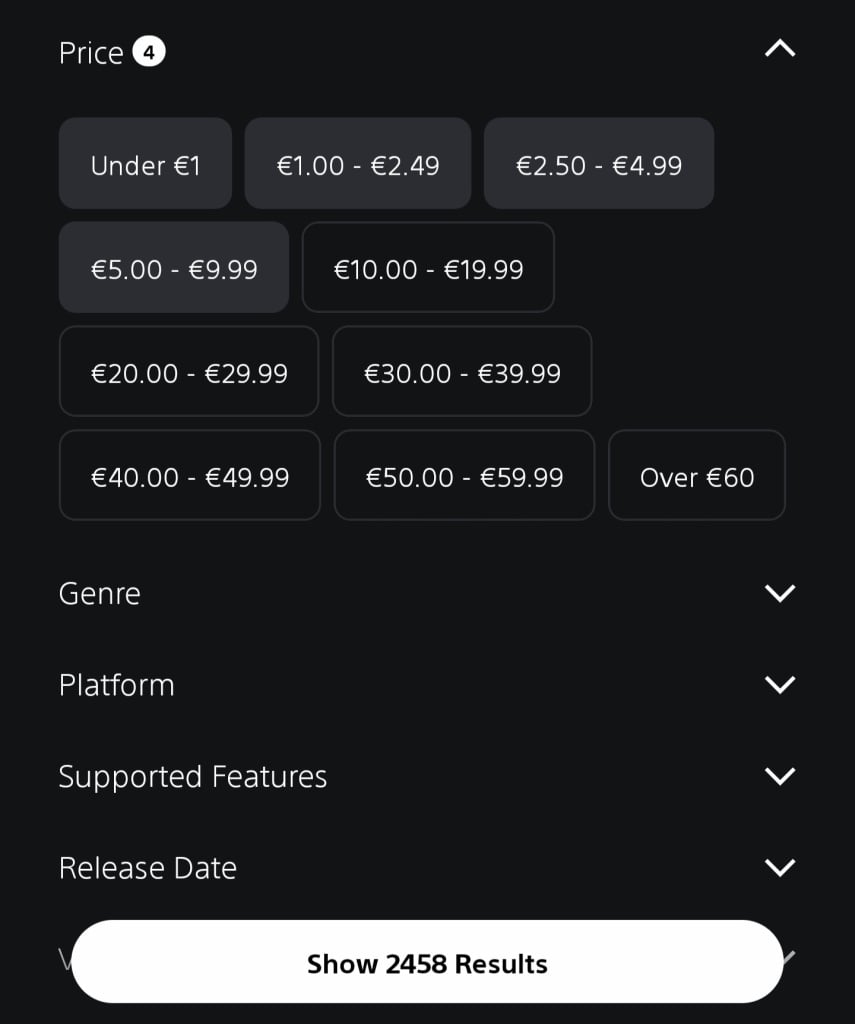This screenshot has width=855, height=1024.
Task: Collapse the Price filter section
Action: pyautogui.click(x=779, y=49)
